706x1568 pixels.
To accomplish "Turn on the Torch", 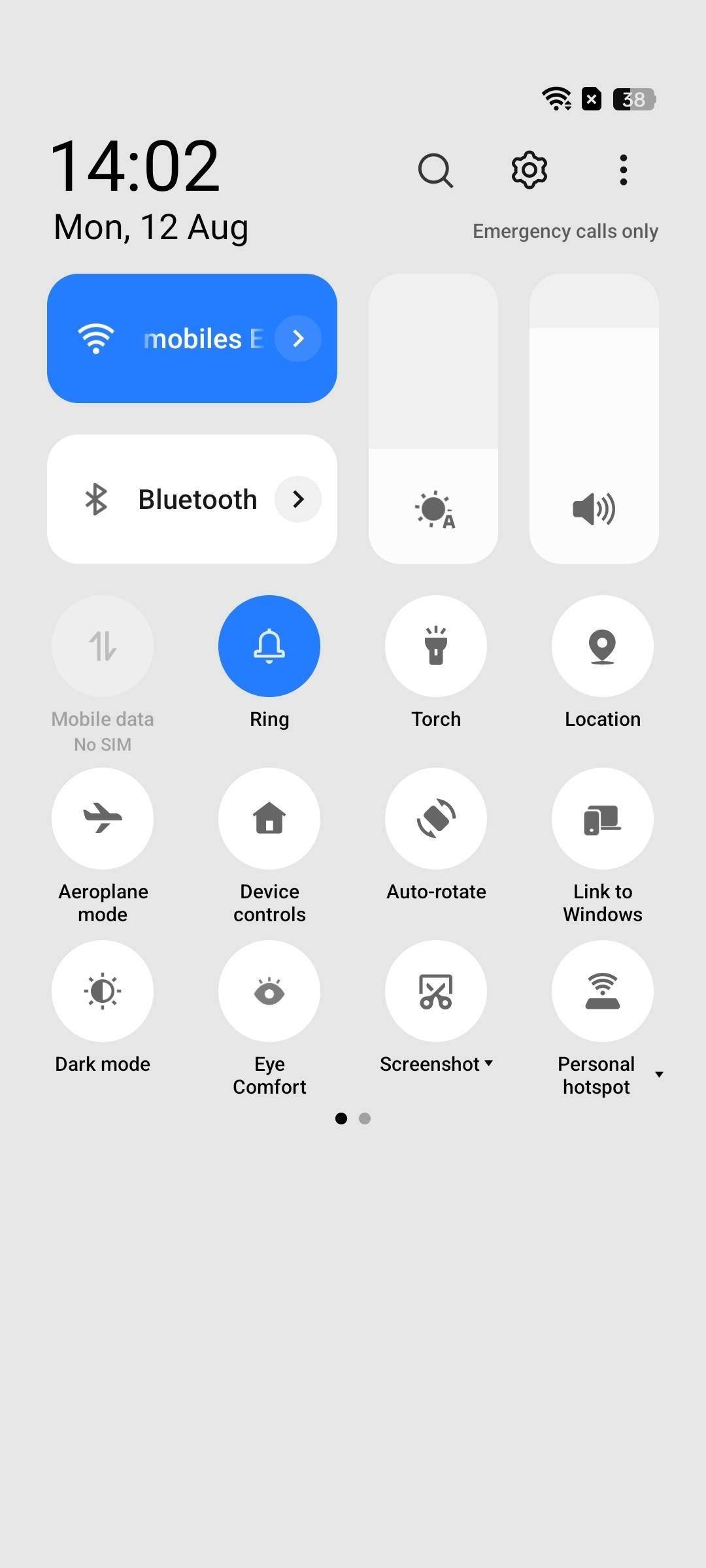I will [436, 646].
